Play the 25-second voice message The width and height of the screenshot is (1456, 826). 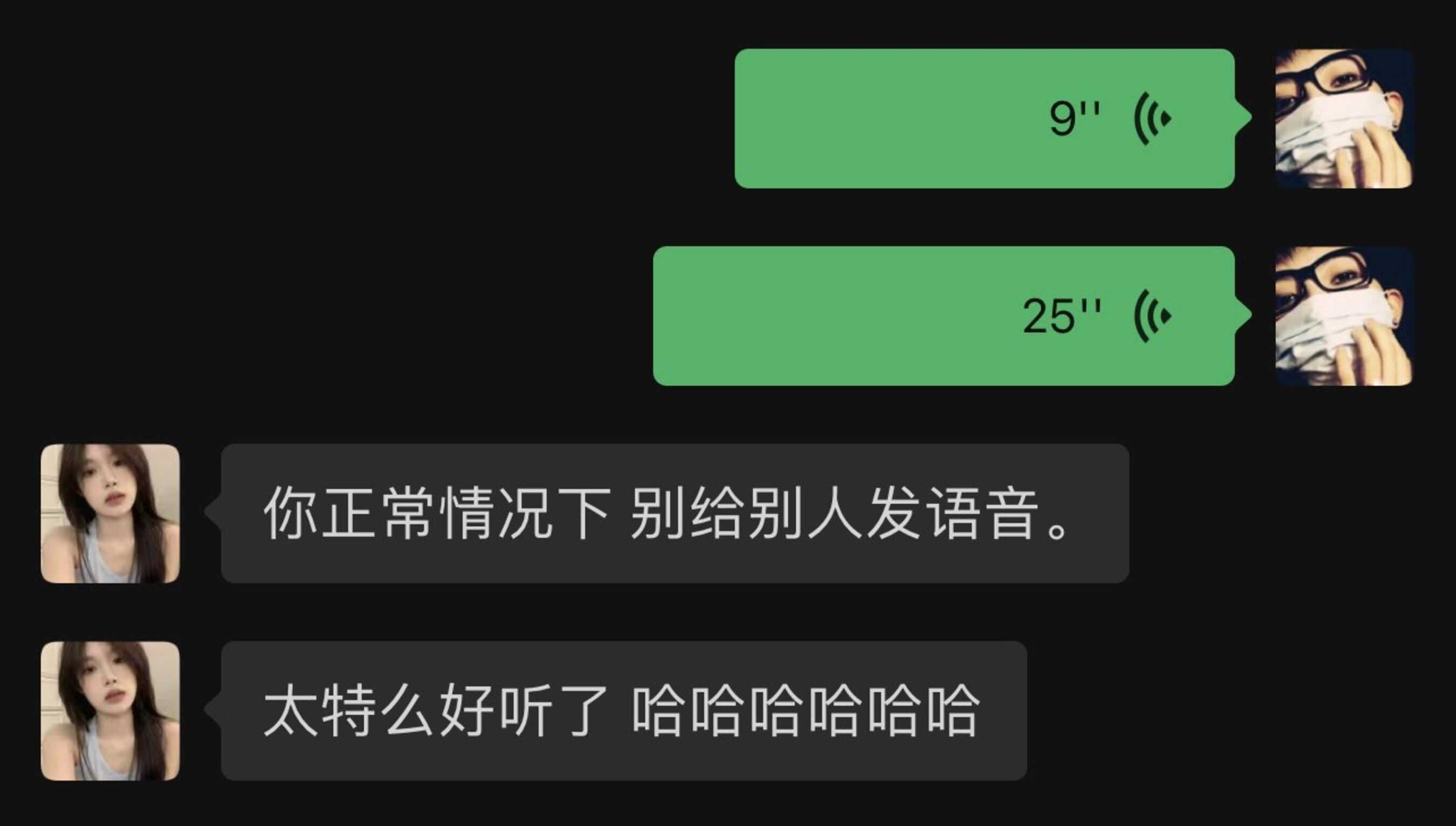tap(944, 316)
